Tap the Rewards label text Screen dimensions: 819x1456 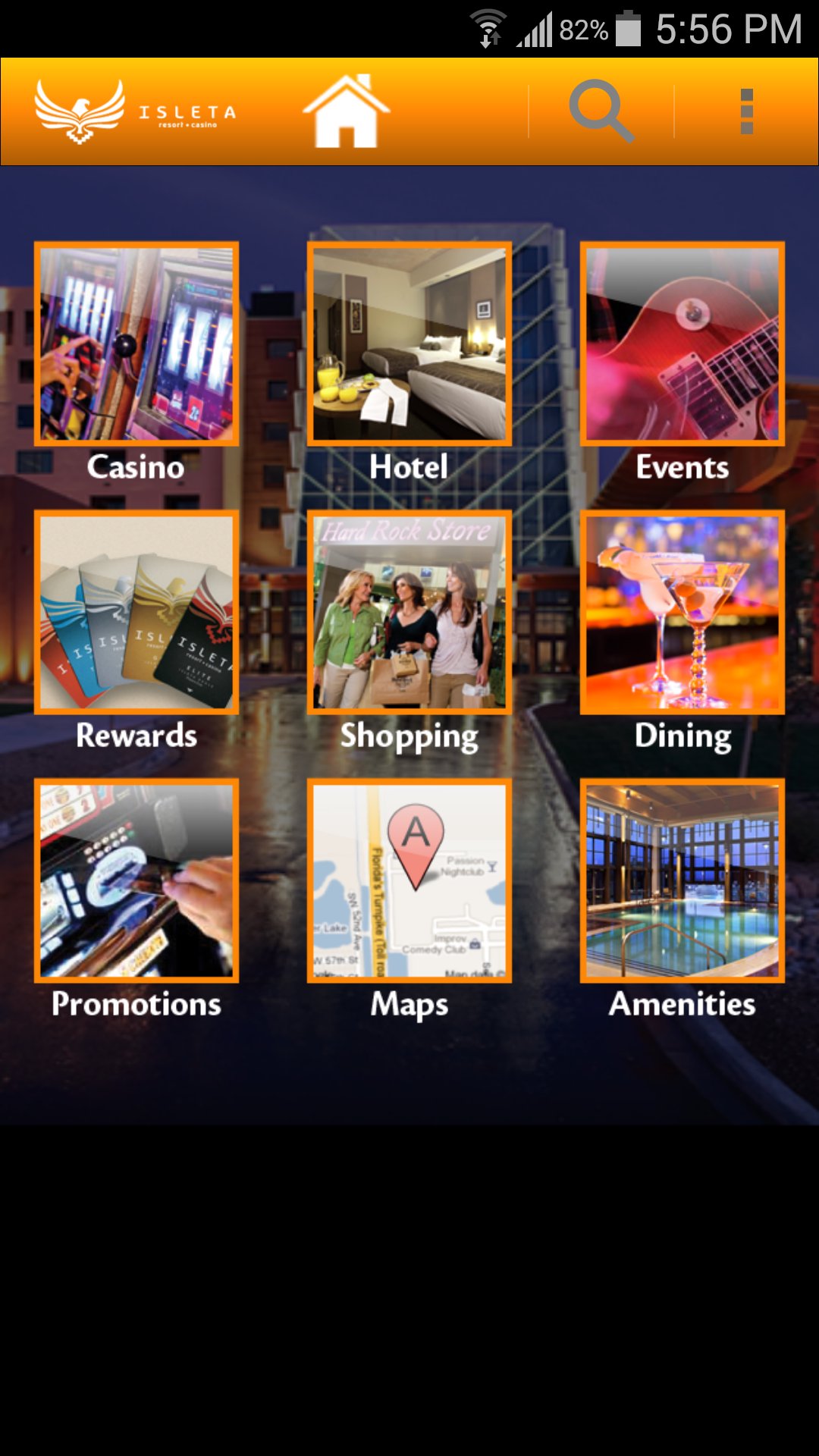[x=137, y=735]
